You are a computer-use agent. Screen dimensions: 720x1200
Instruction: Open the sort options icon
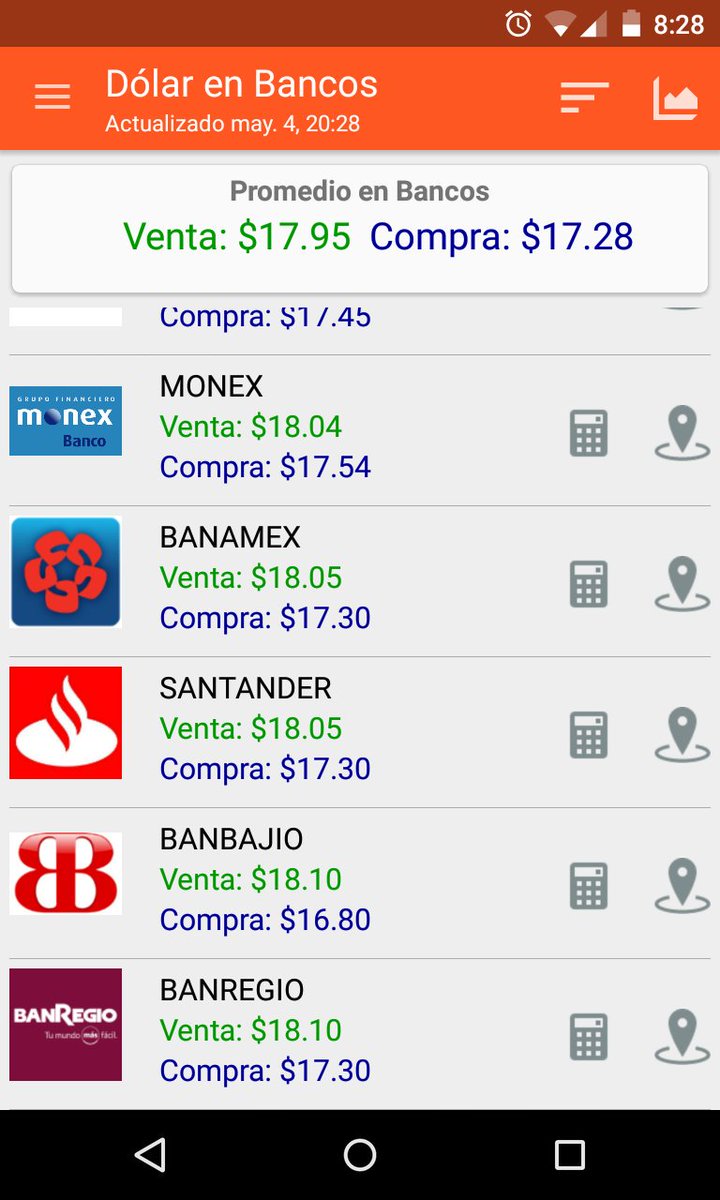(584, 97)
